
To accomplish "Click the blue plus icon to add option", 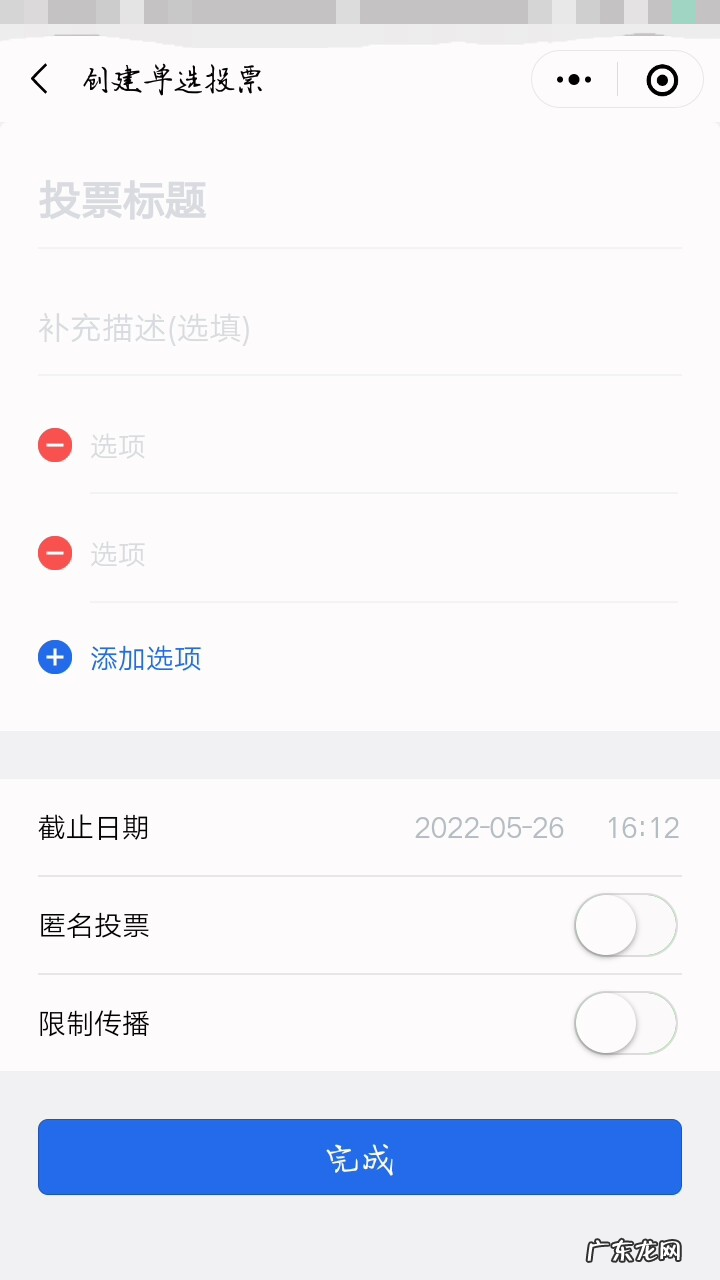I will [55, 658].
